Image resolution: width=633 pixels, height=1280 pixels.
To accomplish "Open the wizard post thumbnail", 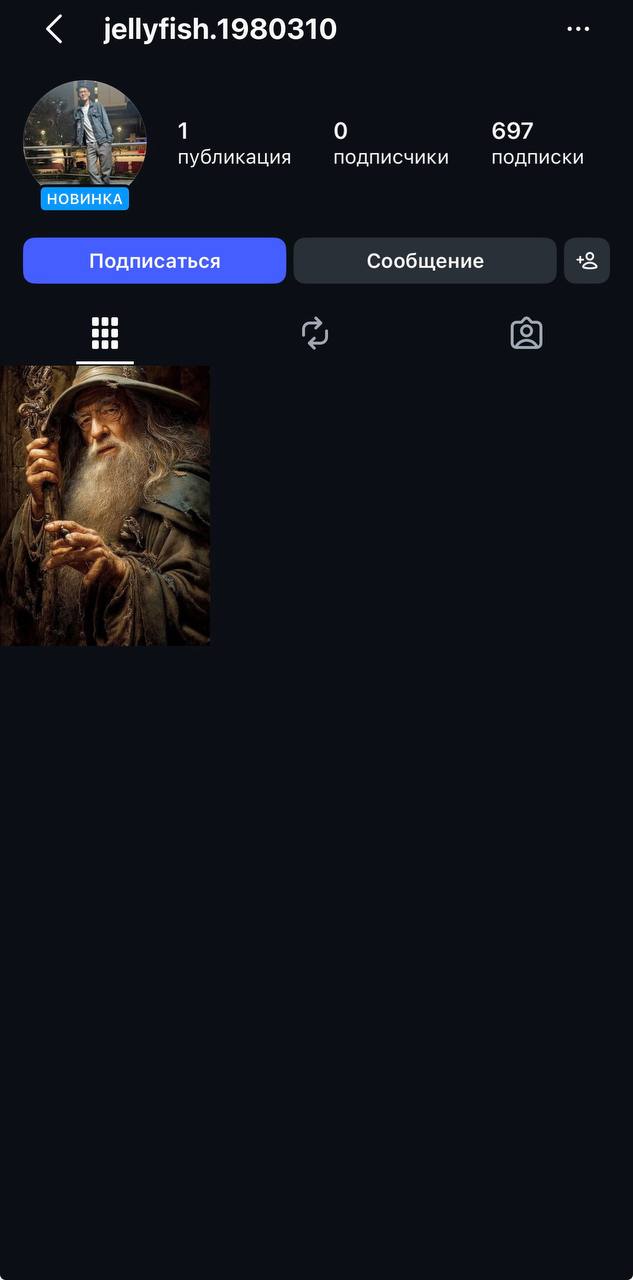I will pos(105,505).
